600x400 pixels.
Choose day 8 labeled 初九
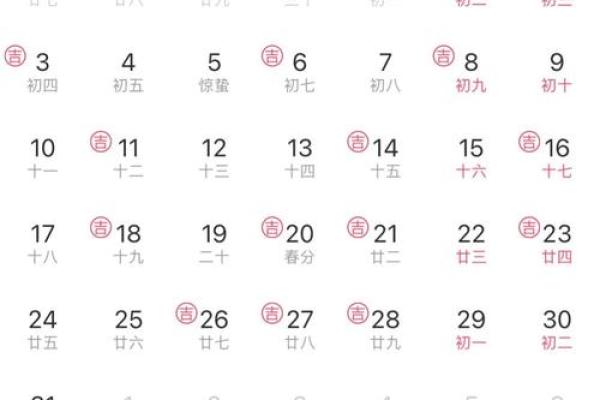tap(471, 70)
